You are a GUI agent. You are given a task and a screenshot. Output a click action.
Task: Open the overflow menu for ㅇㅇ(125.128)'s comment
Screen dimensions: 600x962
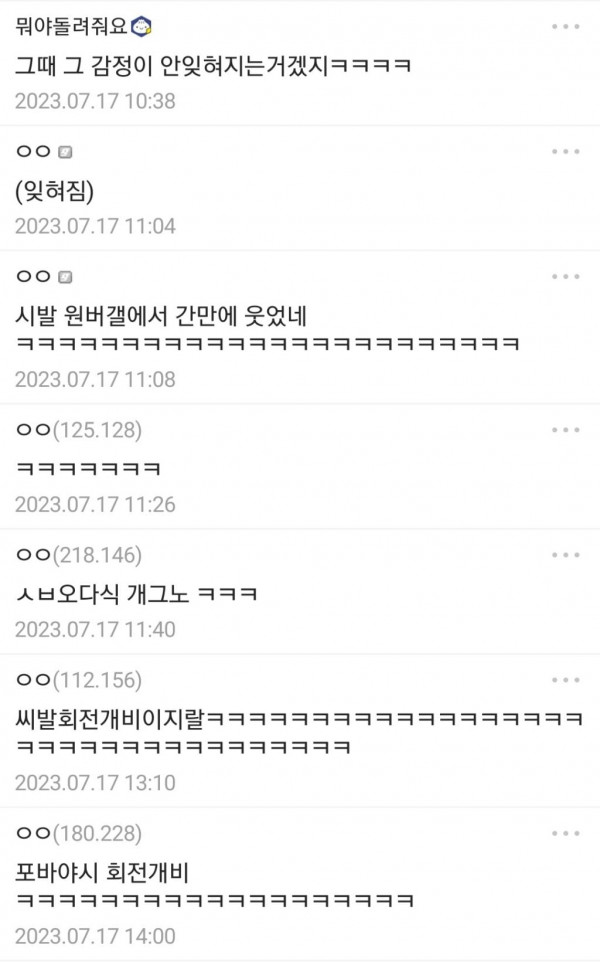[x=566, y=430]
